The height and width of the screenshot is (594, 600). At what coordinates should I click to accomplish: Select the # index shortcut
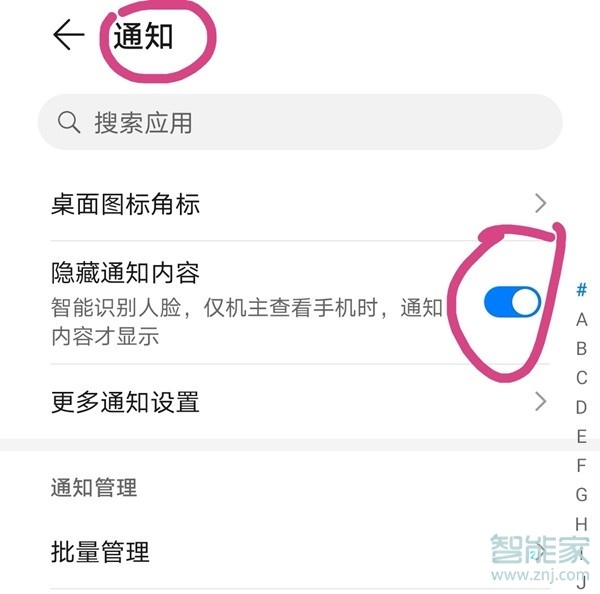(582, 291)
